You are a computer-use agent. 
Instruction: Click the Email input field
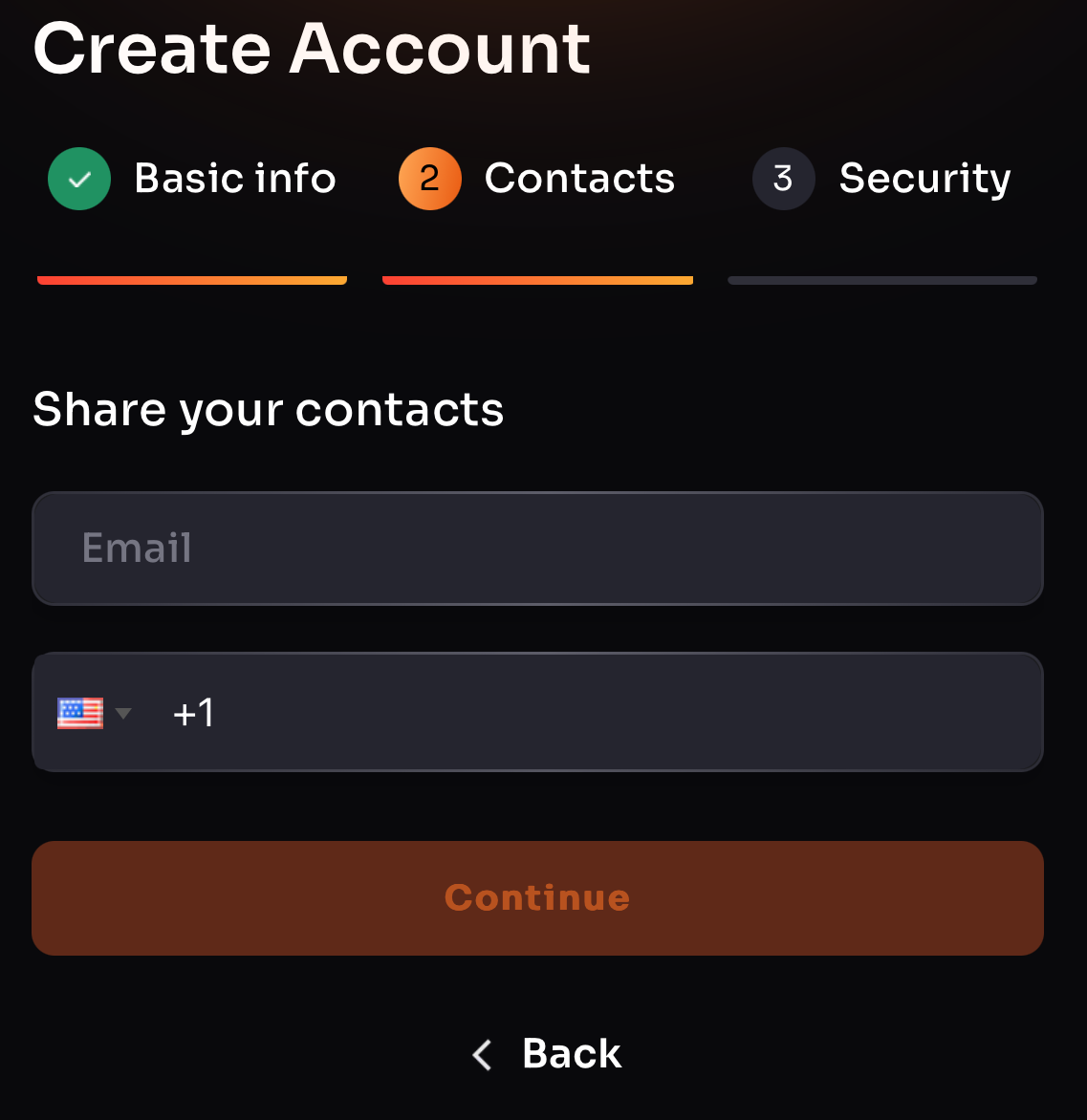click(537, 548)
